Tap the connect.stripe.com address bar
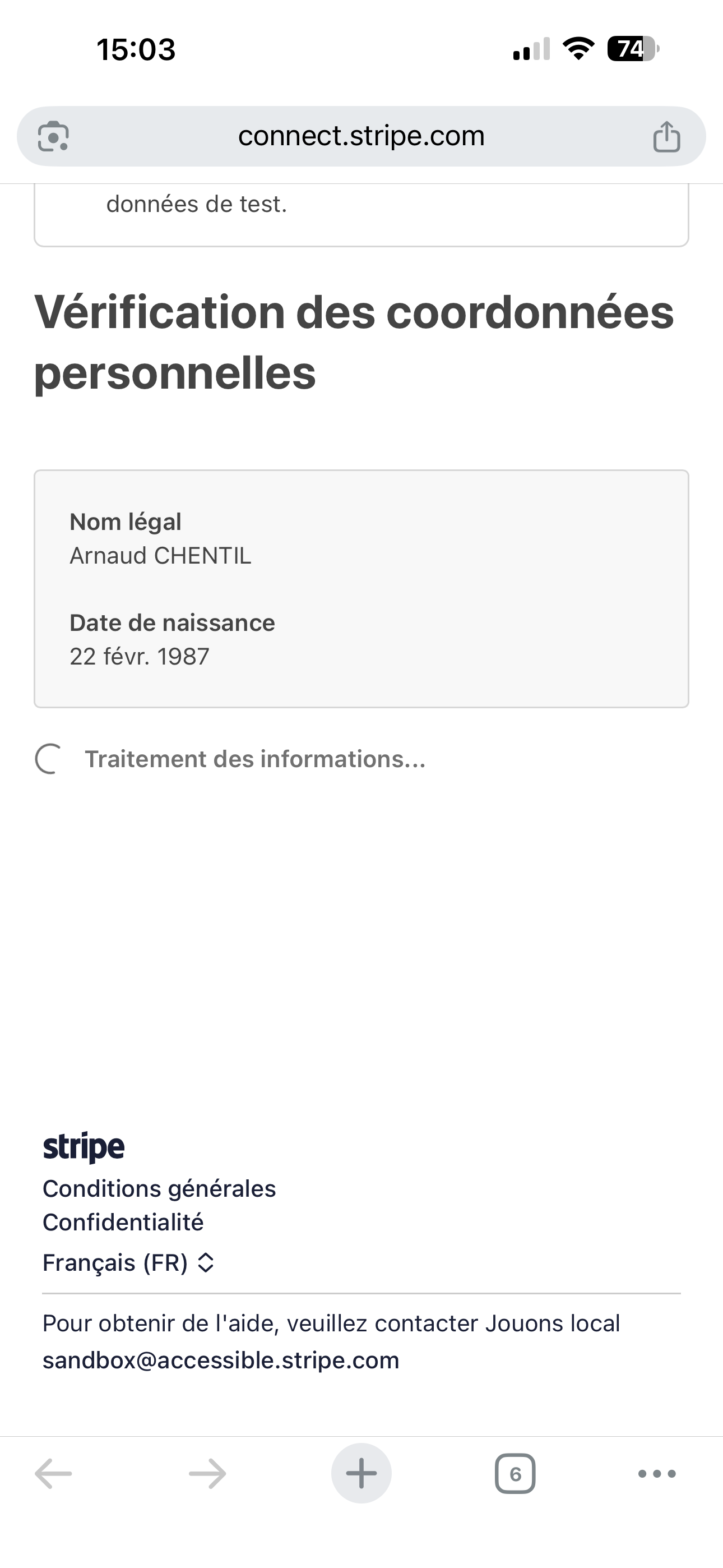The height and width of the screenshot is (1568, 723). (361, 136)
